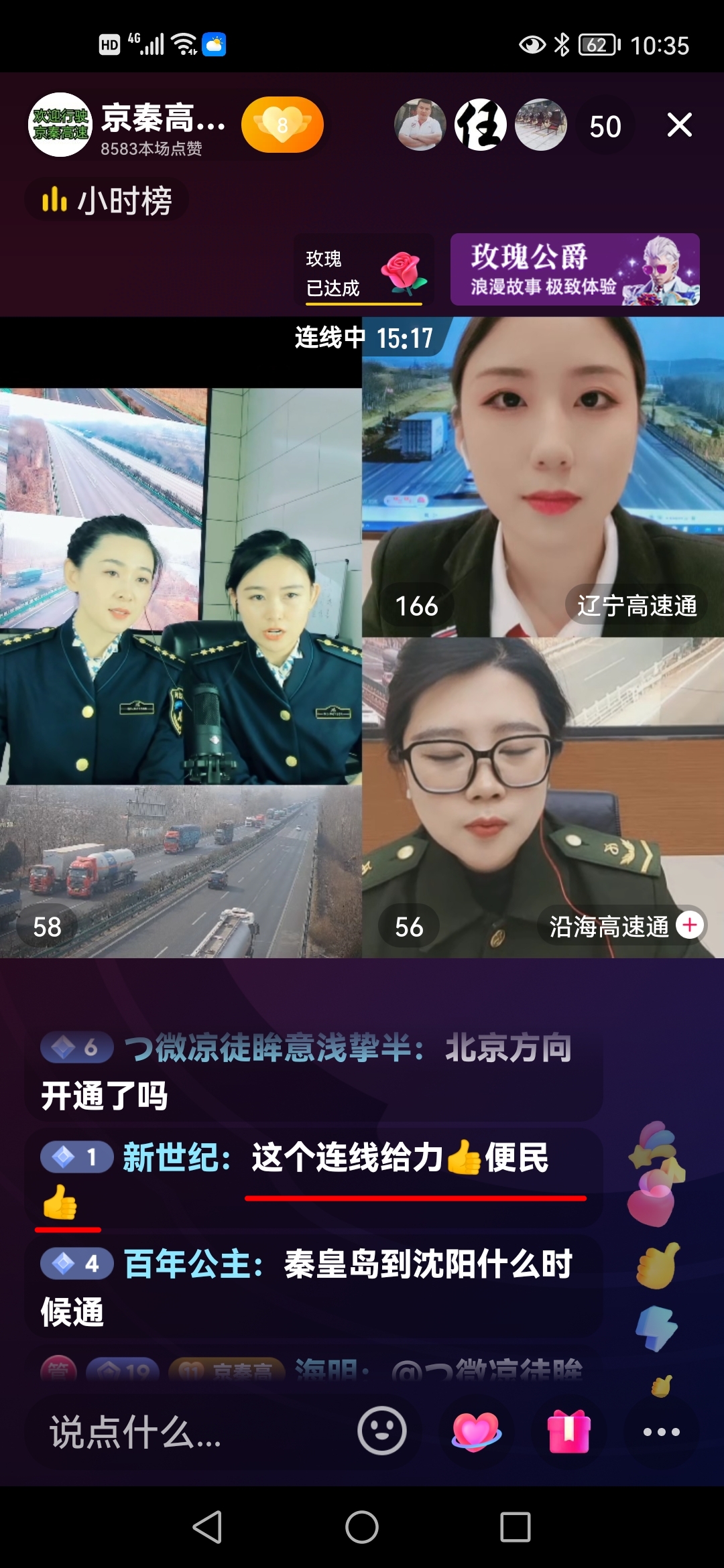Open the 小时榜 hourly ranking

coord(107,200)
